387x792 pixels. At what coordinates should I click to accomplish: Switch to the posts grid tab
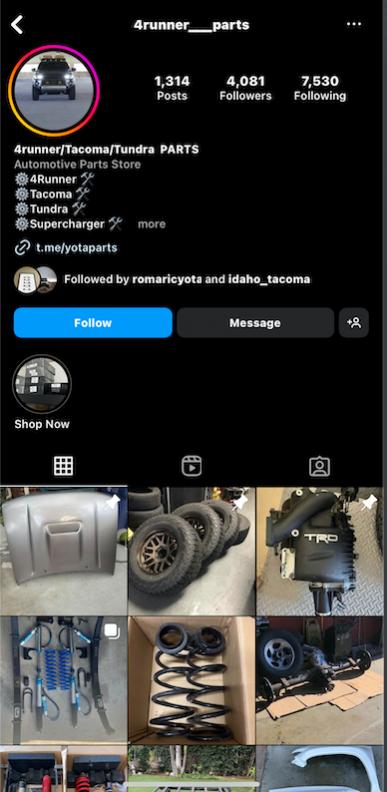64,466
